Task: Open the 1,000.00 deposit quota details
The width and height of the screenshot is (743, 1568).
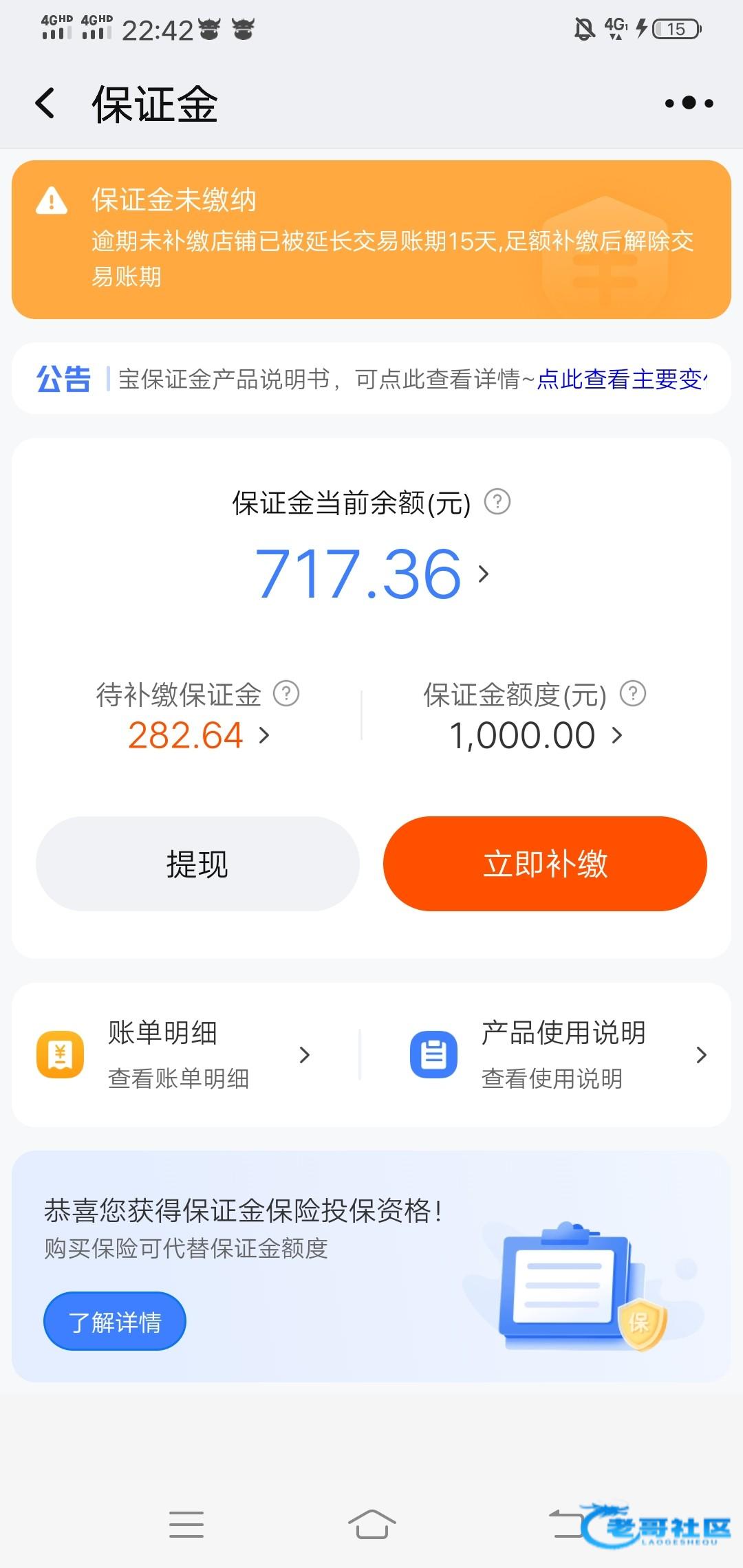Action: pyautogui.click(x=535, y=735)
